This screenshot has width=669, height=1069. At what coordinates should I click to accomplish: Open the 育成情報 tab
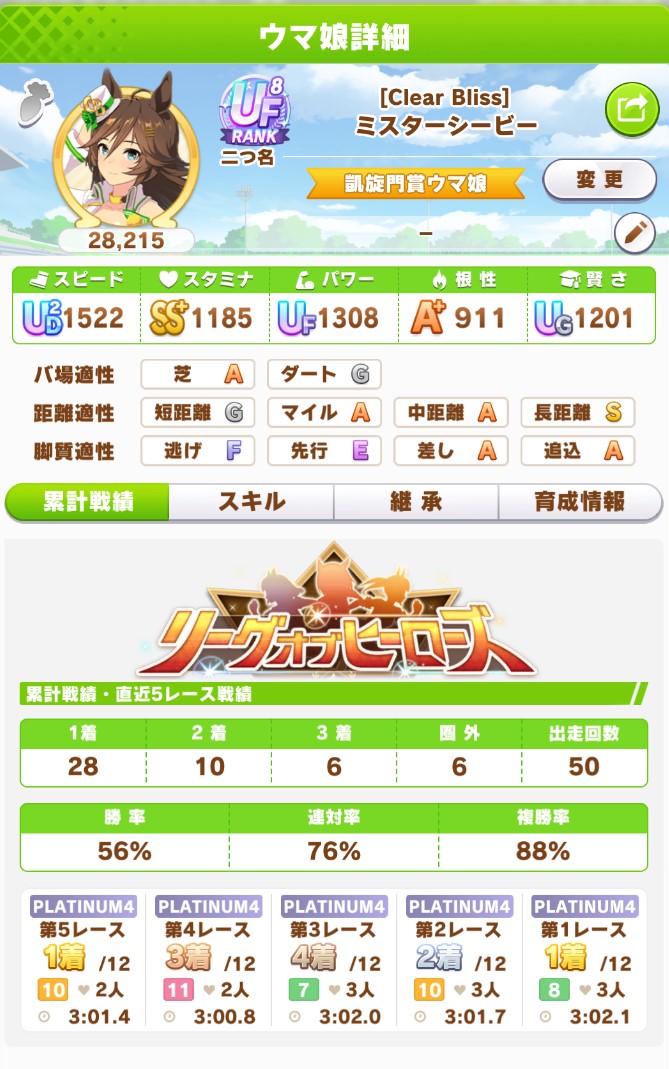pyautogui.click(x=579, y=502)
